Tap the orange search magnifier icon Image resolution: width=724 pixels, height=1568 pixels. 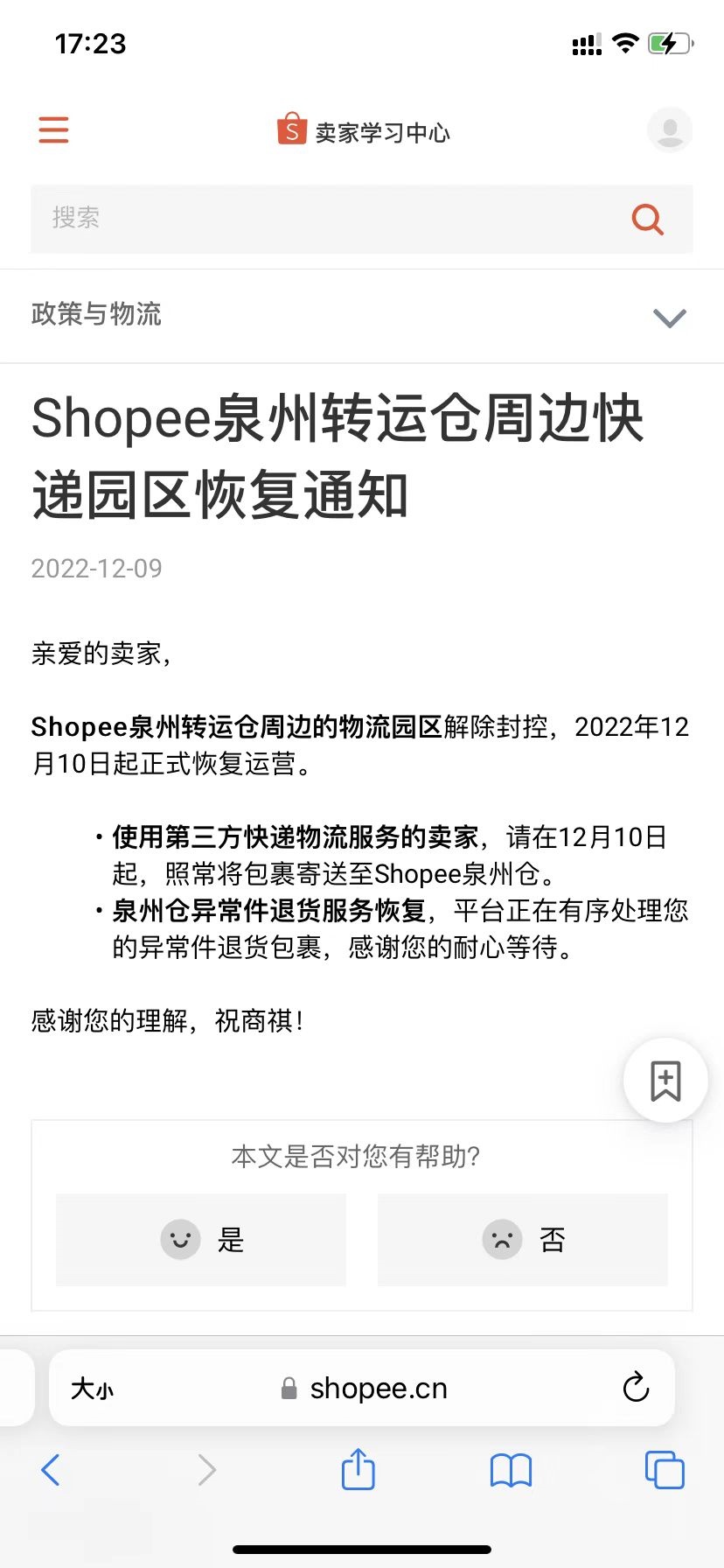point(647,219)
